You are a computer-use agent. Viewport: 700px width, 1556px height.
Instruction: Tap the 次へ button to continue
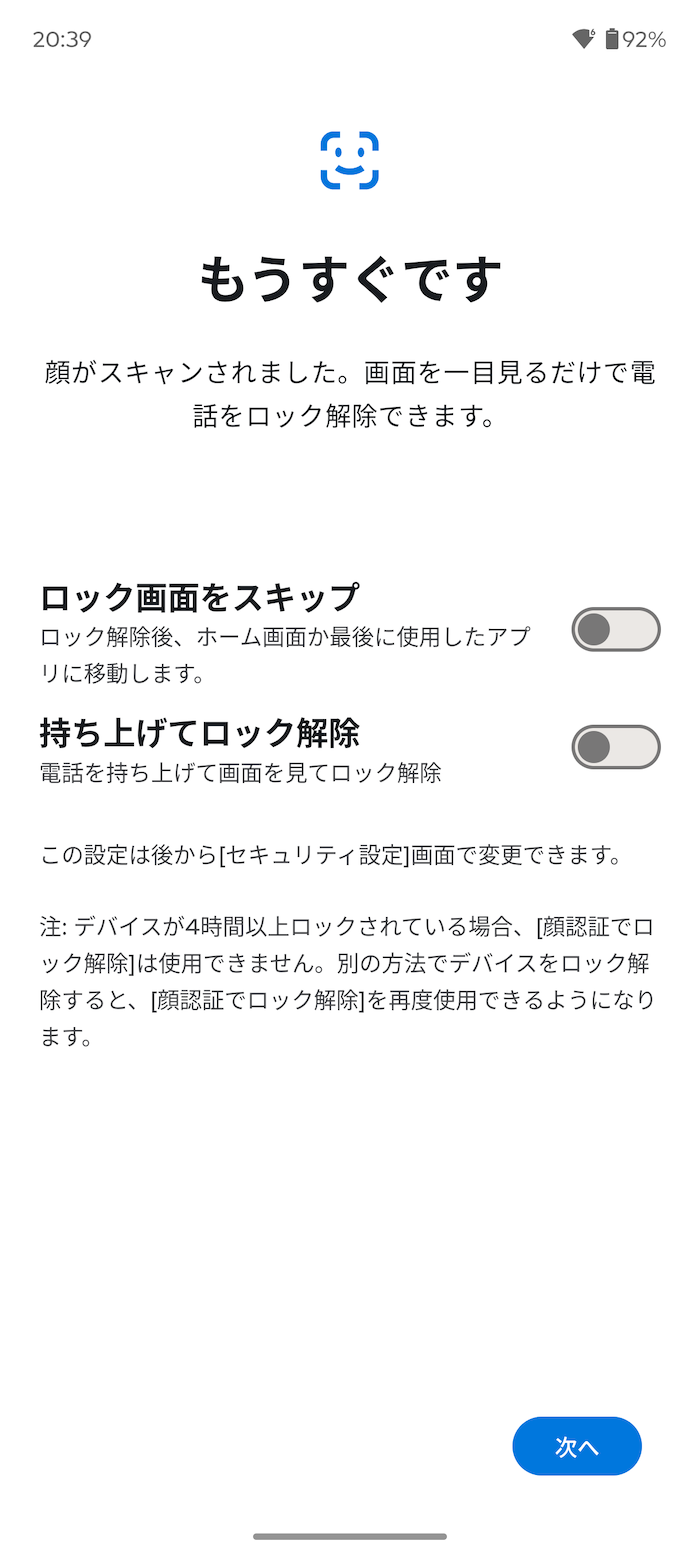(x=577, y=1446)
